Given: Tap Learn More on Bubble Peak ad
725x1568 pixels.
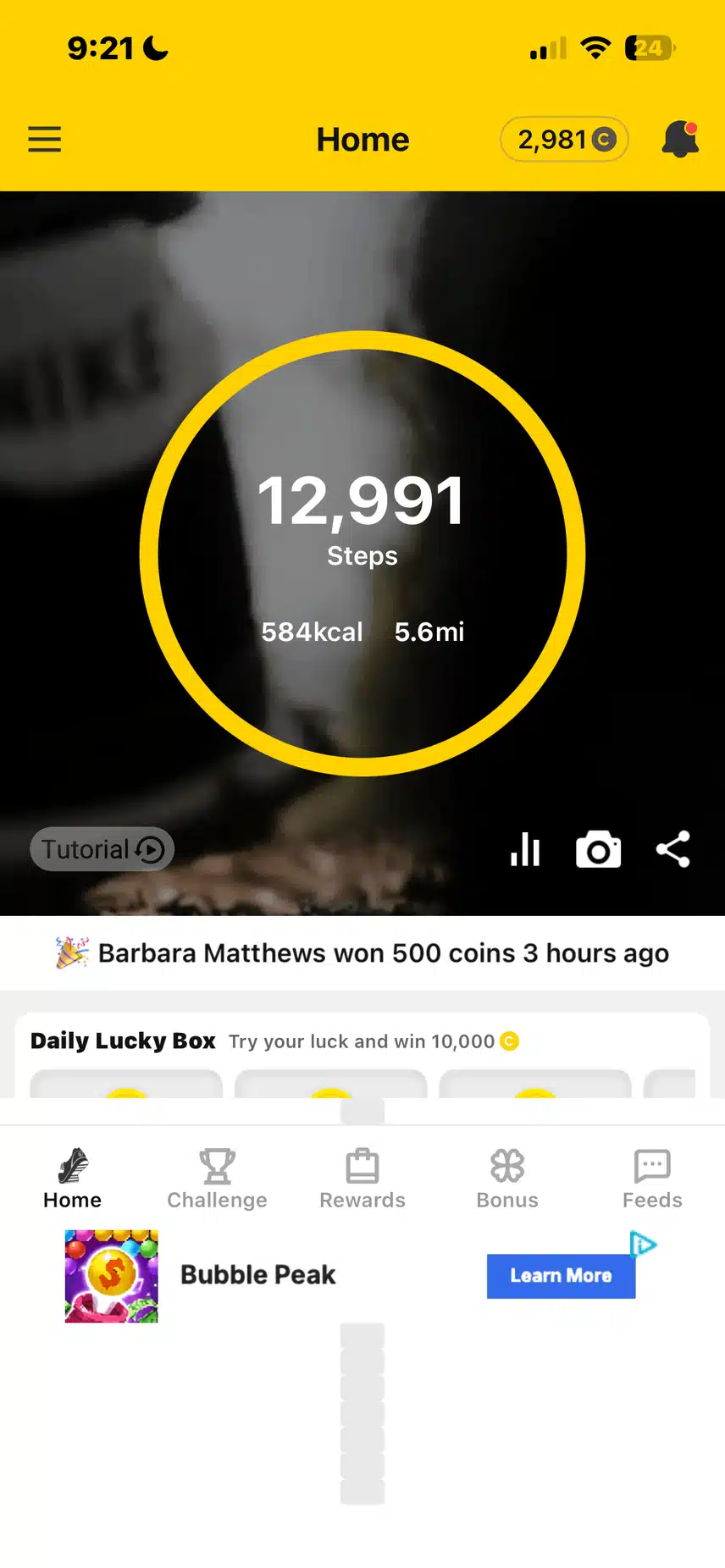Looking at the screenshot, I should (561, 1276).
